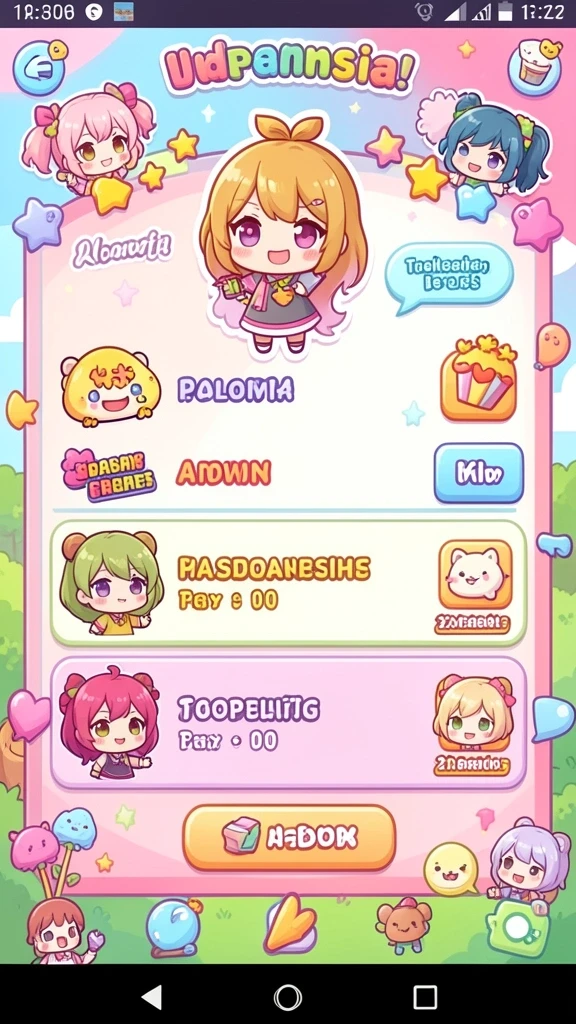Tap the blue speech bubble button
576x1024 pixels.
pos(449,277)
